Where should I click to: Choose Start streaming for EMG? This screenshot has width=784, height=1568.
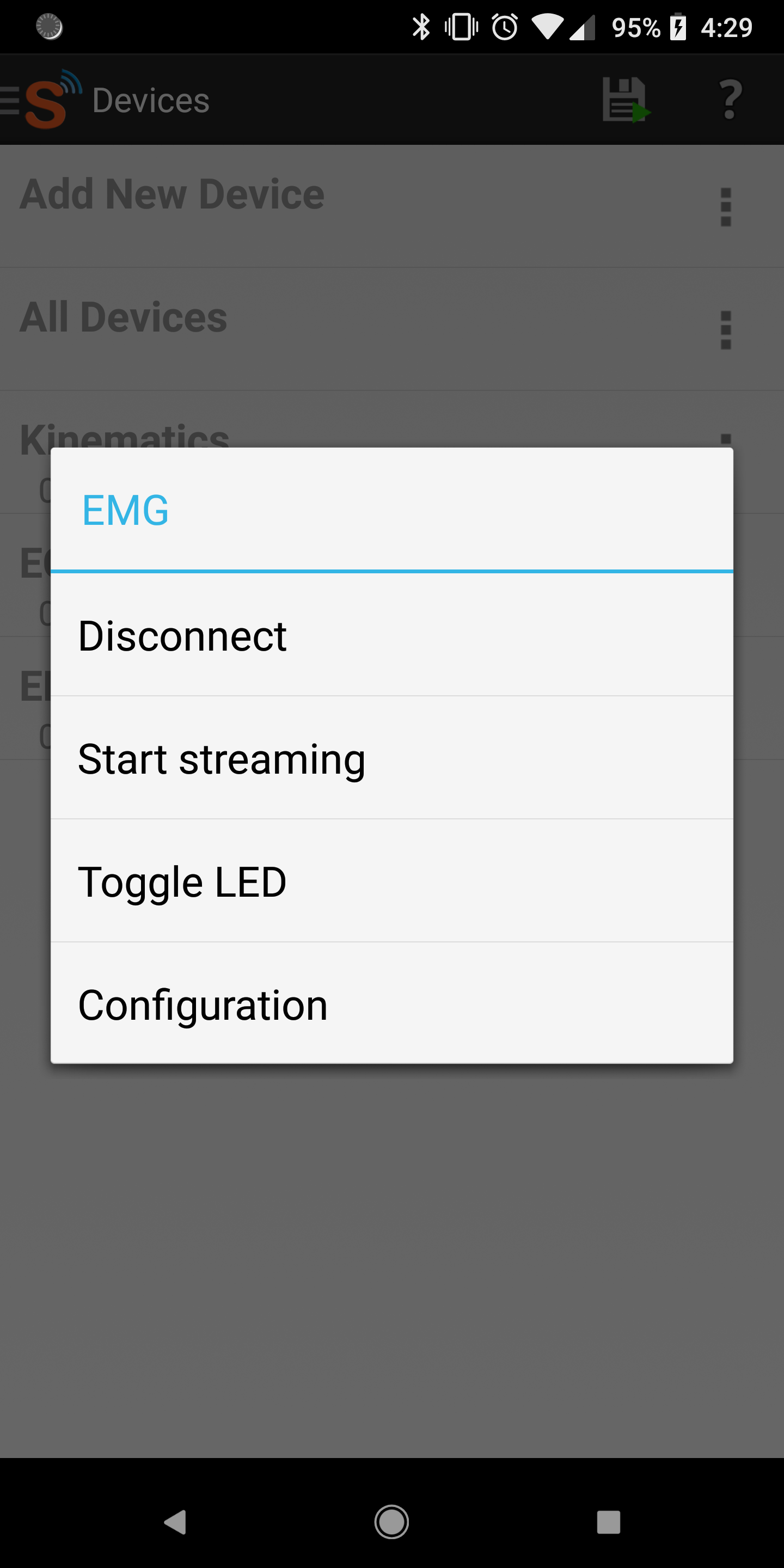[x=391, y=758]
